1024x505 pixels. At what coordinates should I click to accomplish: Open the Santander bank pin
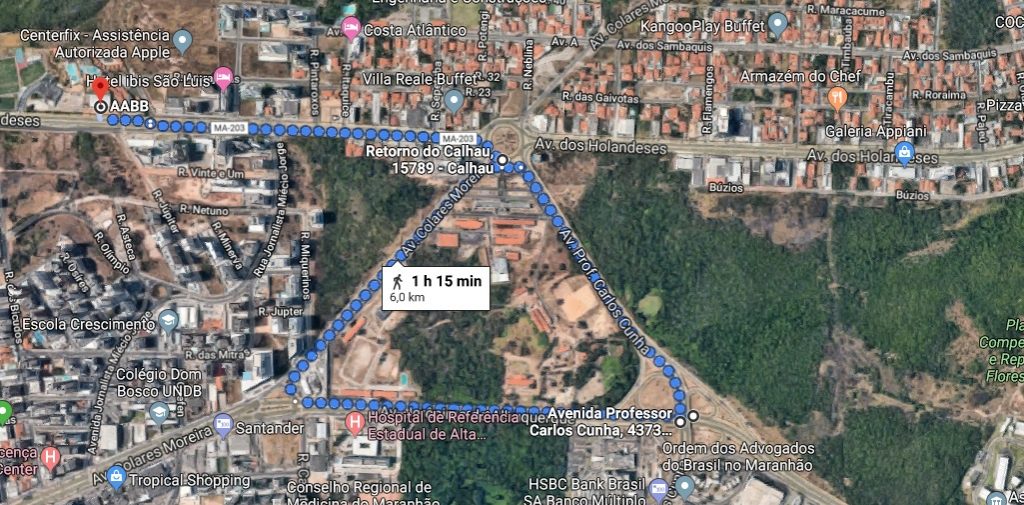point(223,428)
